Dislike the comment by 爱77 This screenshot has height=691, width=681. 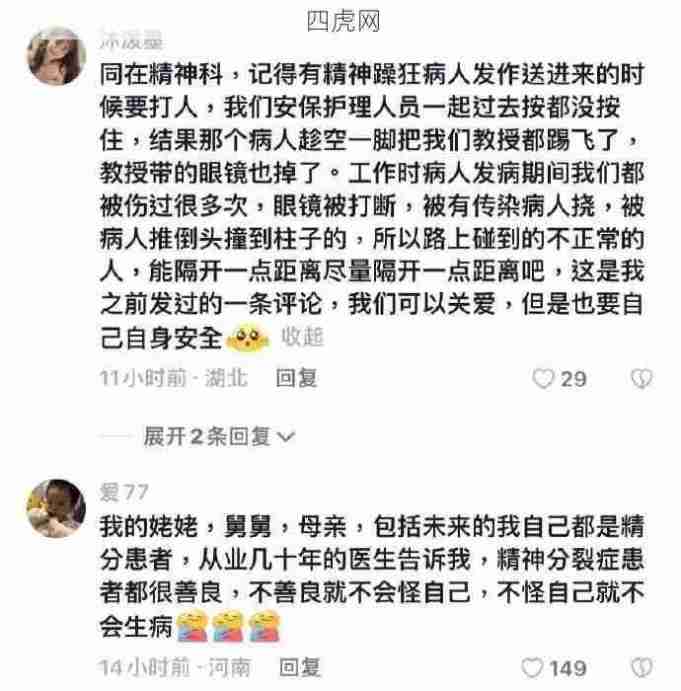click(643, 667)
